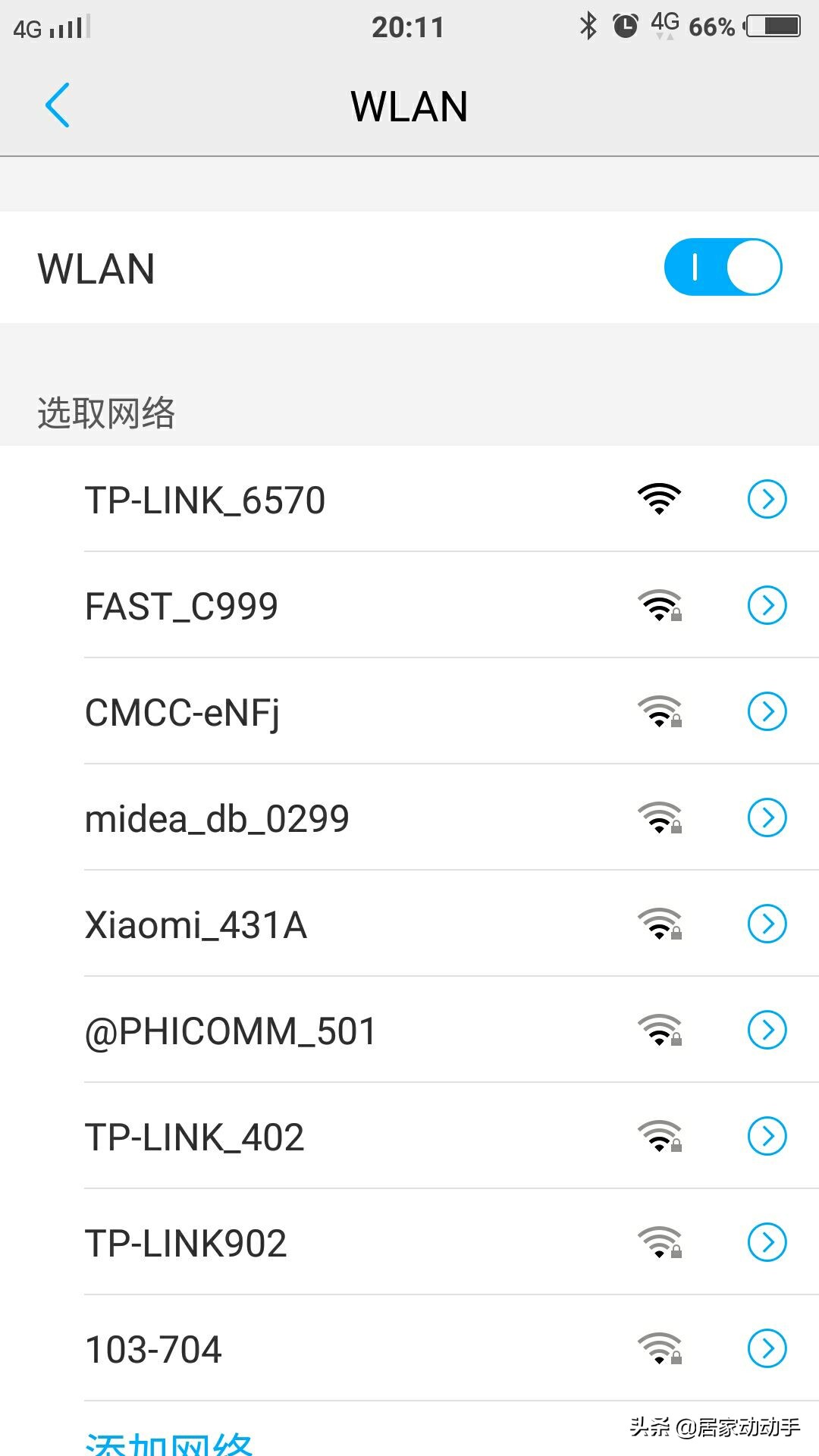Go back from the WLAN screen
Image resolution: width=819 pixels, height=1456 pixels.
point(58,105)
